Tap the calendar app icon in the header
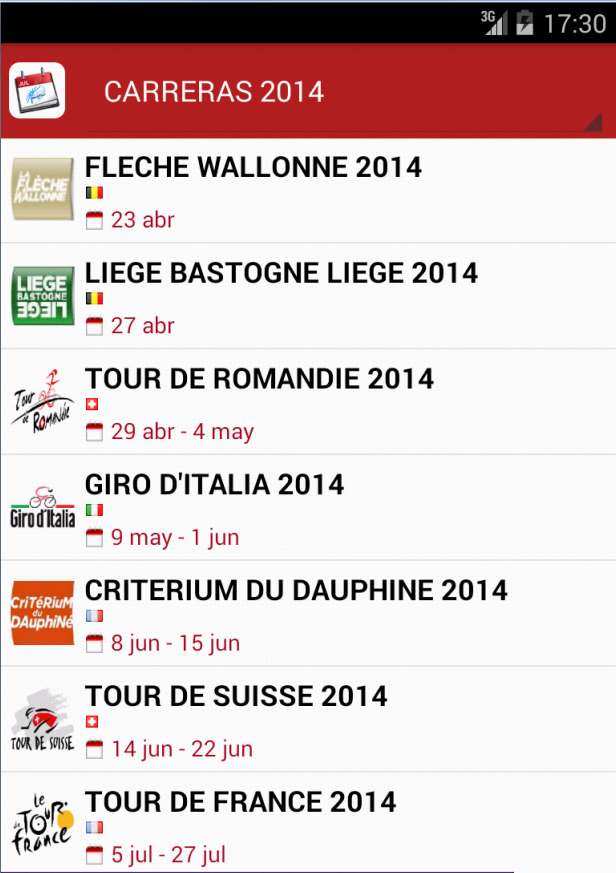 (37, 90)
